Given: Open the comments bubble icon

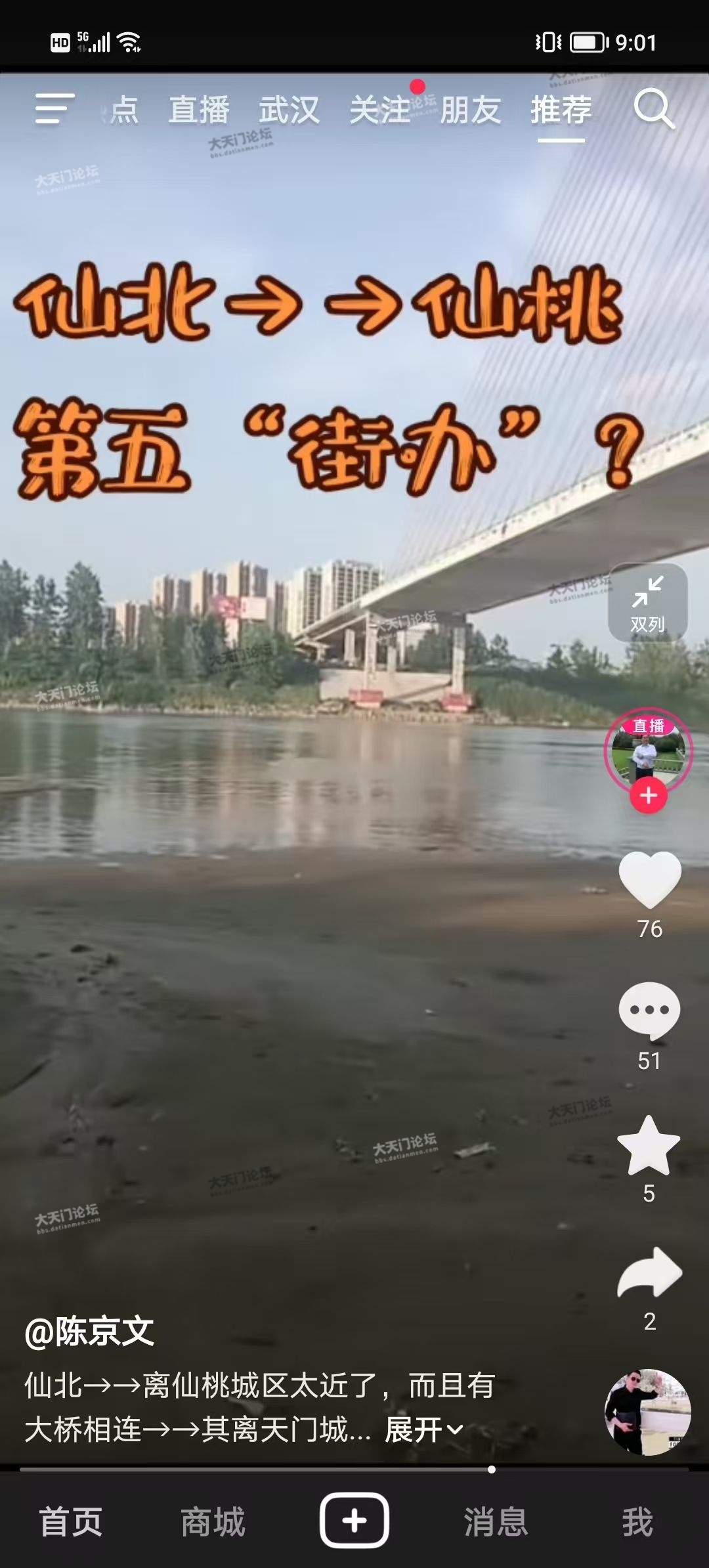Looking at the screenshot, I should (649, 1011).
